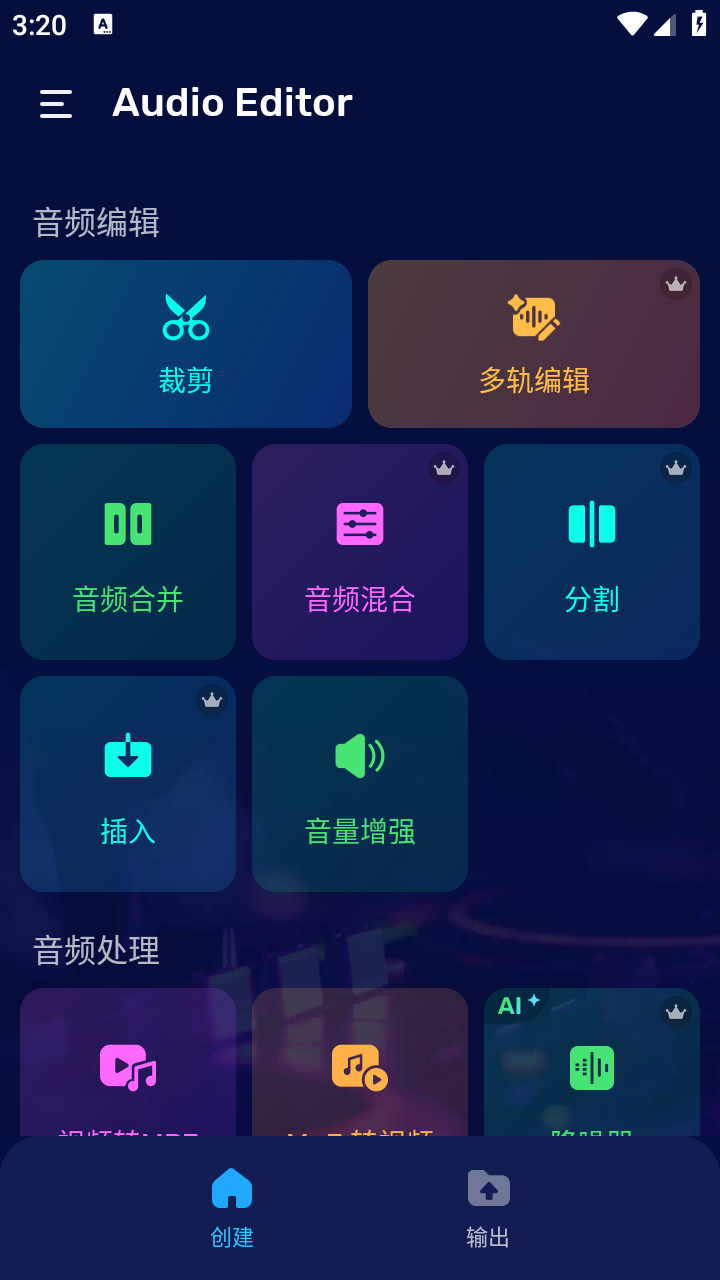The image size is (720, 1280).
Task: Open the video-to-MP3 converter icon
Action: click(x=127, y=1068)
